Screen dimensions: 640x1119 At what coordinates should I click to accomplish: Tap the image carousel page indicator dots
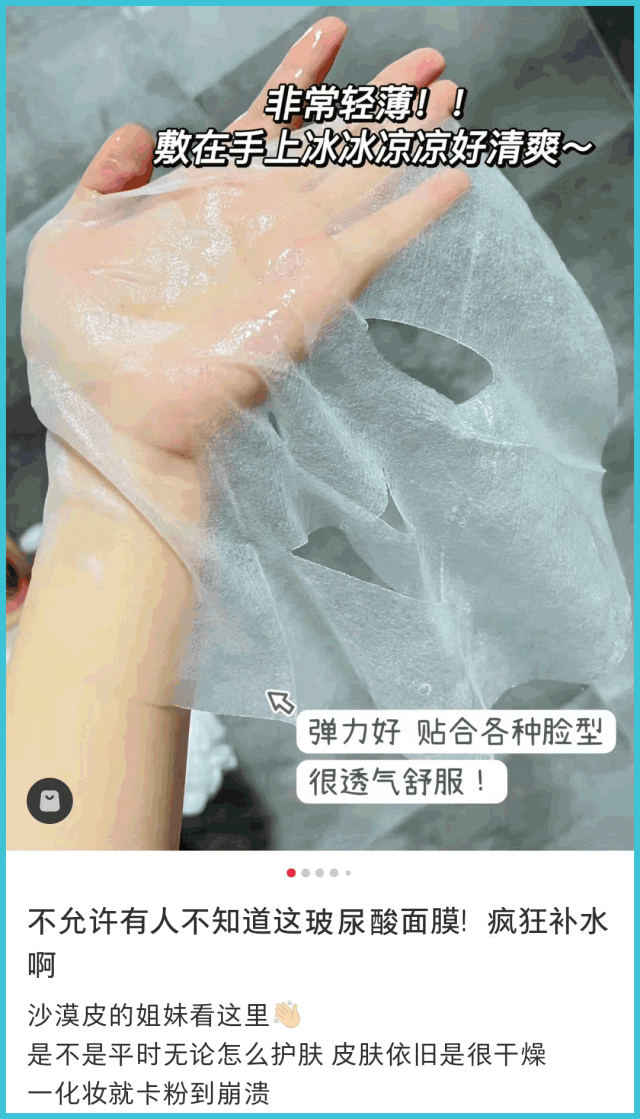(x=319, y=872)
